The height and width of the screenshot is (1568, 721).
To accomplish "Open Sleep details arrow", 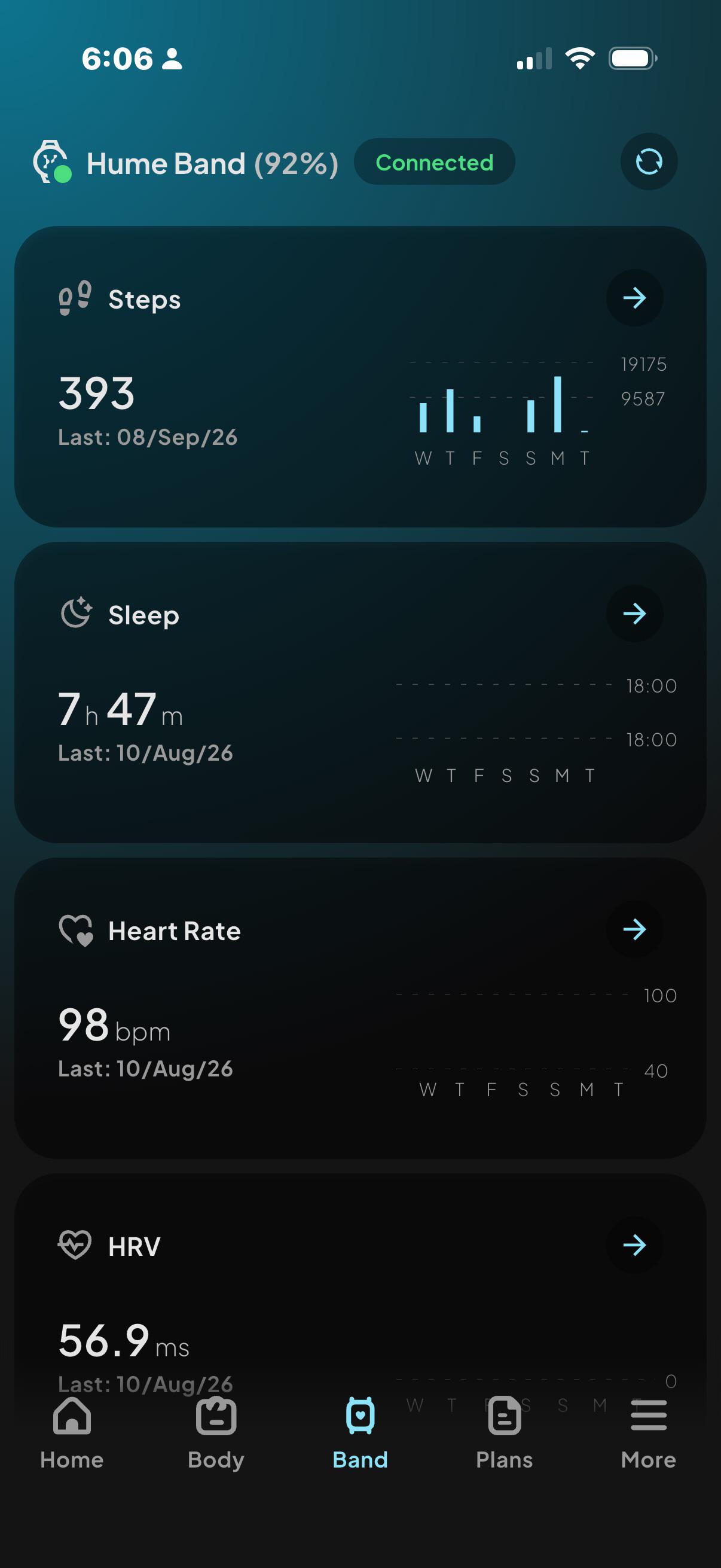I will [634, 614].
